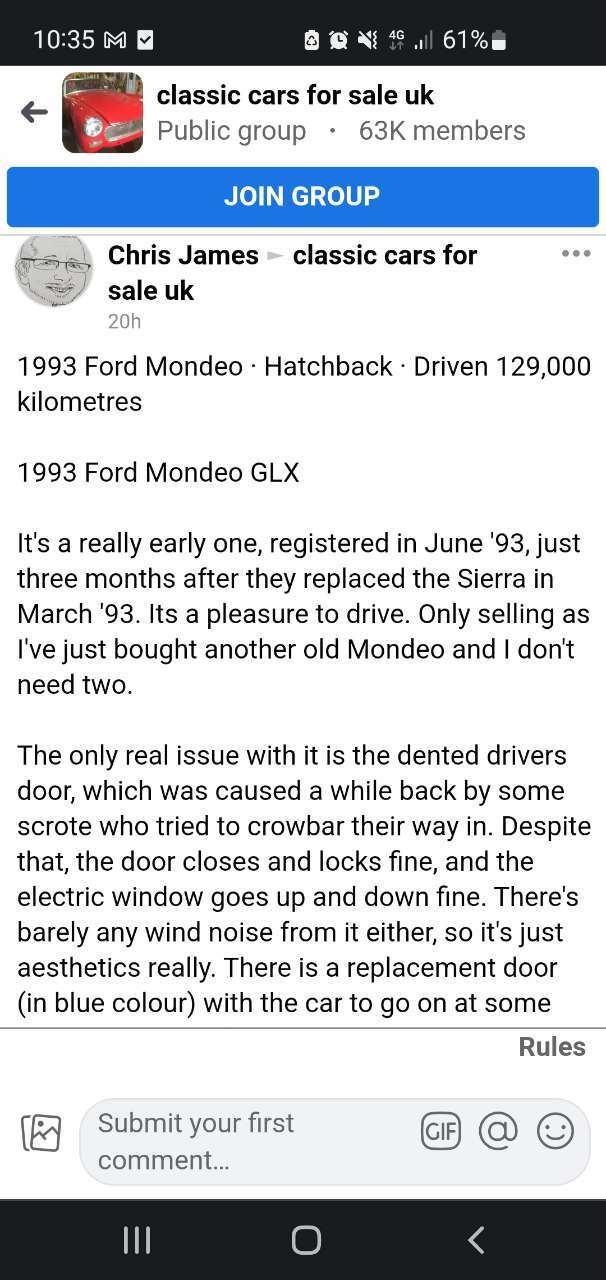Attach a photo to the comment
The height and width of the screenshot is (1280, 606).
[x=41, y=1133]
